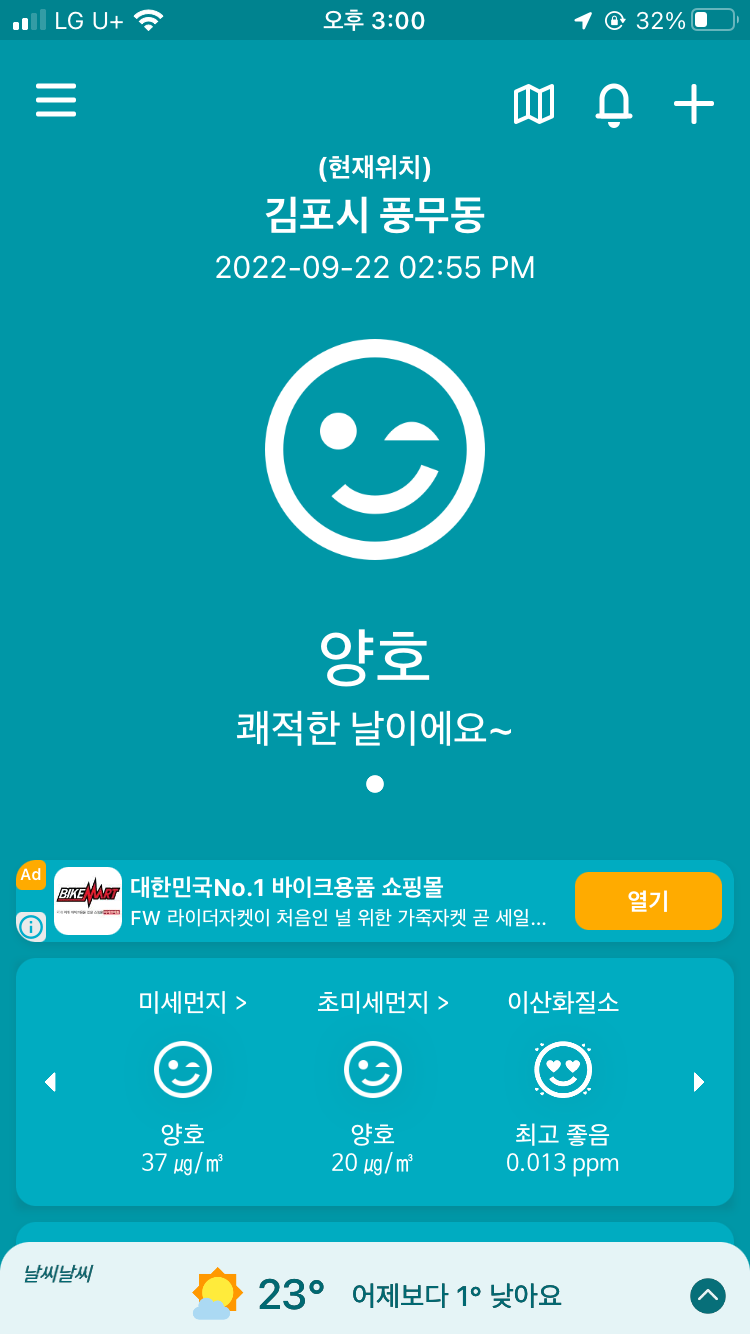750x1334 pixels.
Task: Open 초미세먼지 details
Action: click(383, 1002)
